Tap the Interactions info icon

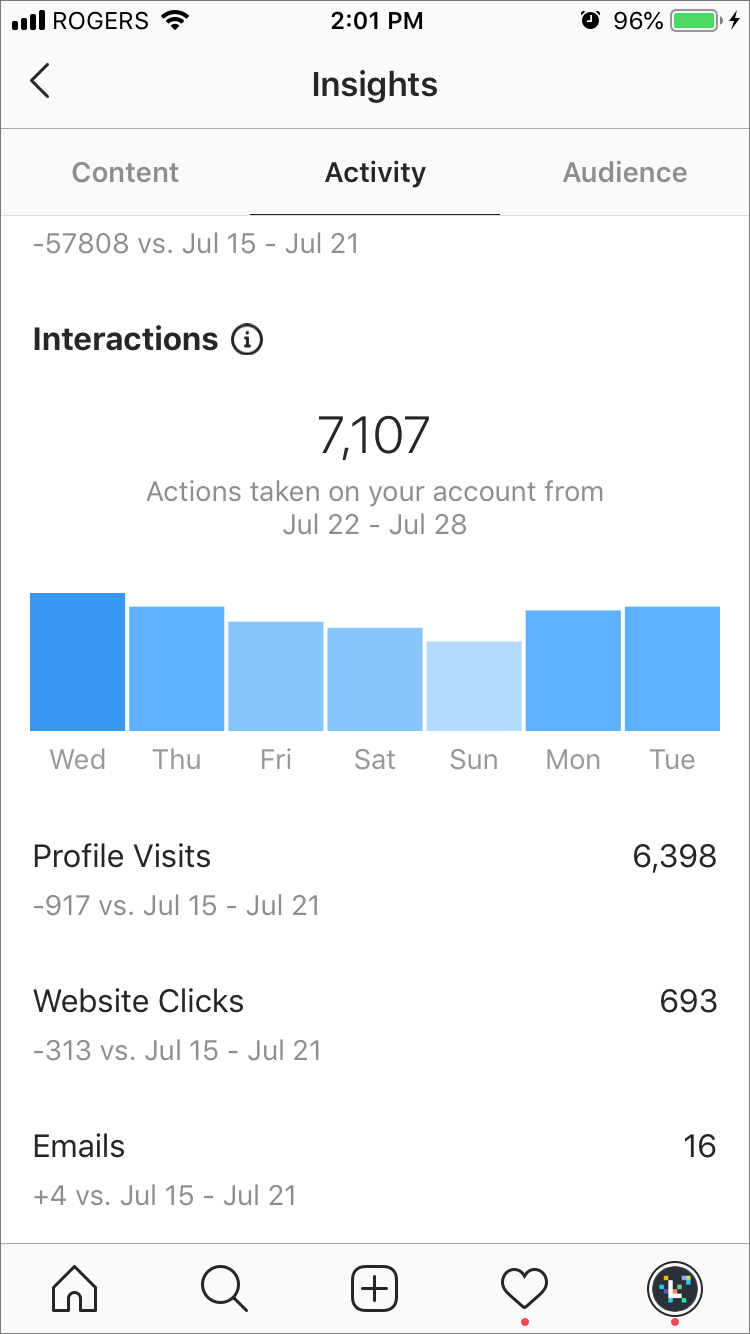(x=247, y=340)
